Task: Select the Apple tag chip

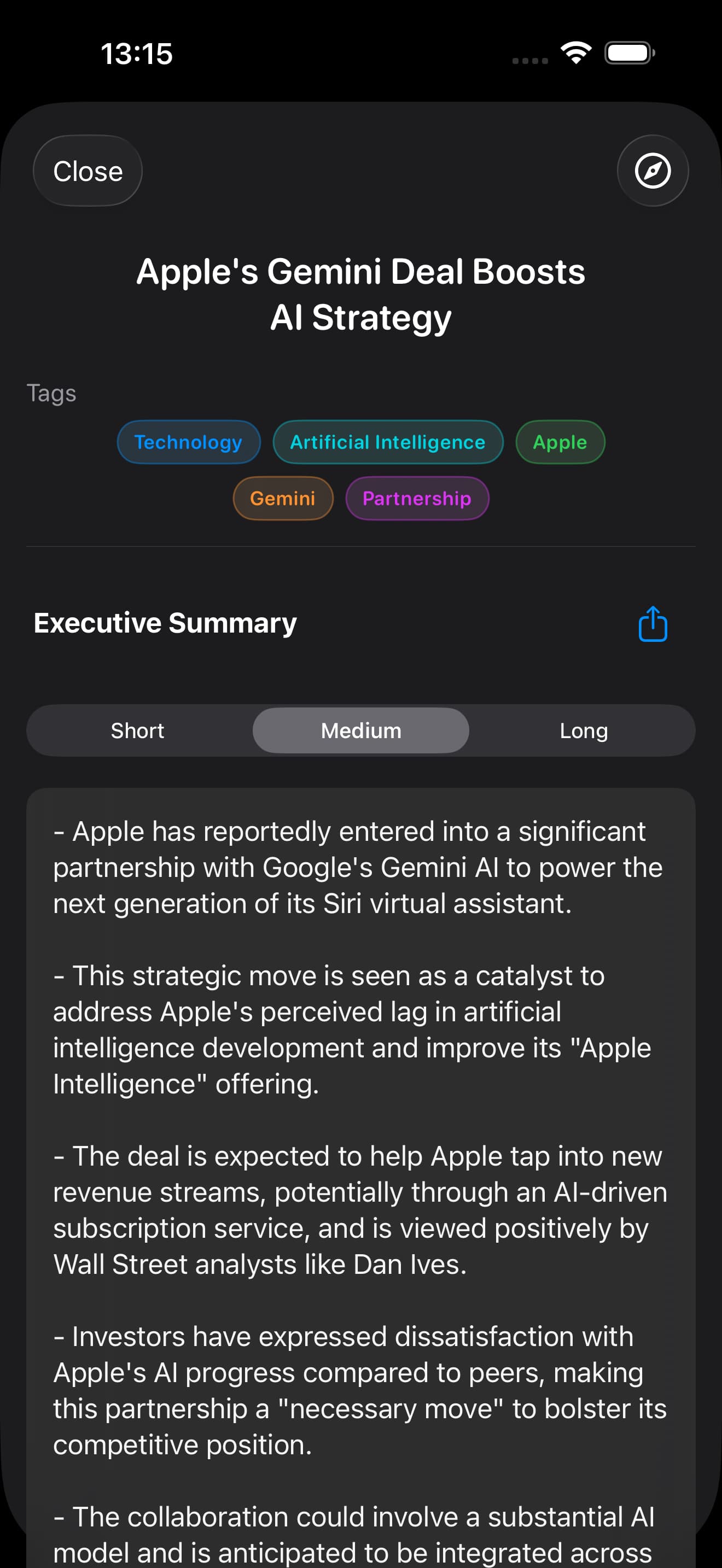Action: pyautogui.click(x=560, y=442)
